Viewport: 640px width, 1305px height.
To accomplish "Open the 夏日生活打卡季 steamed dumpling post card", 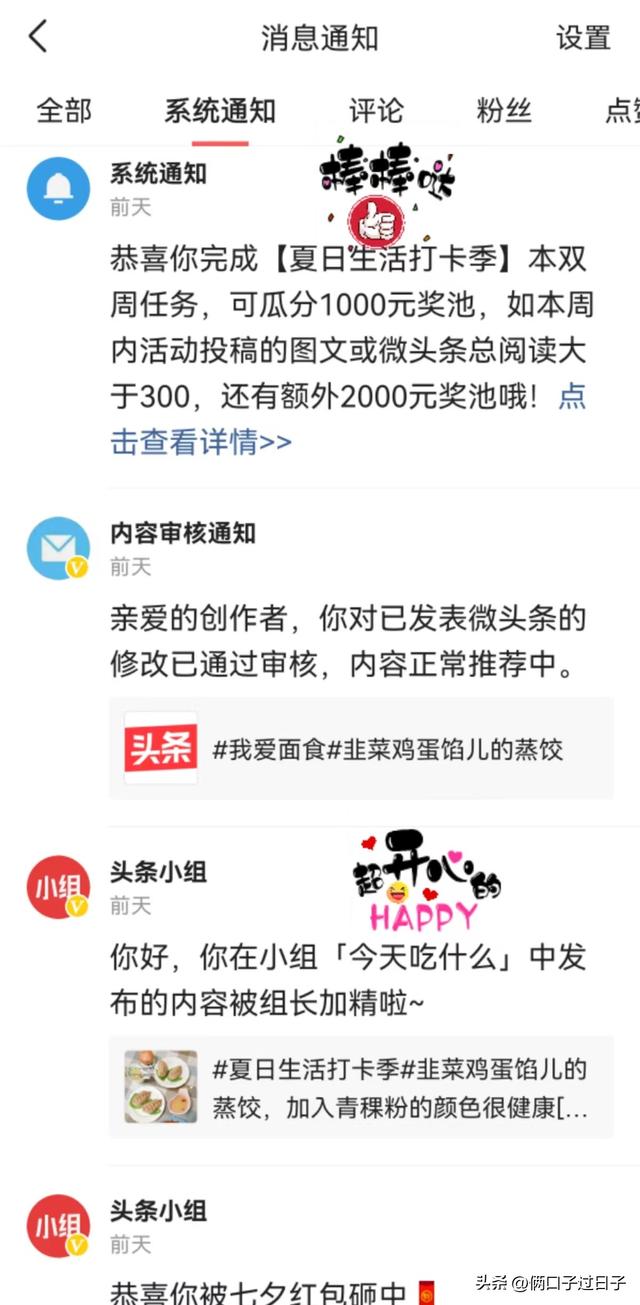I will [361, 1087].
